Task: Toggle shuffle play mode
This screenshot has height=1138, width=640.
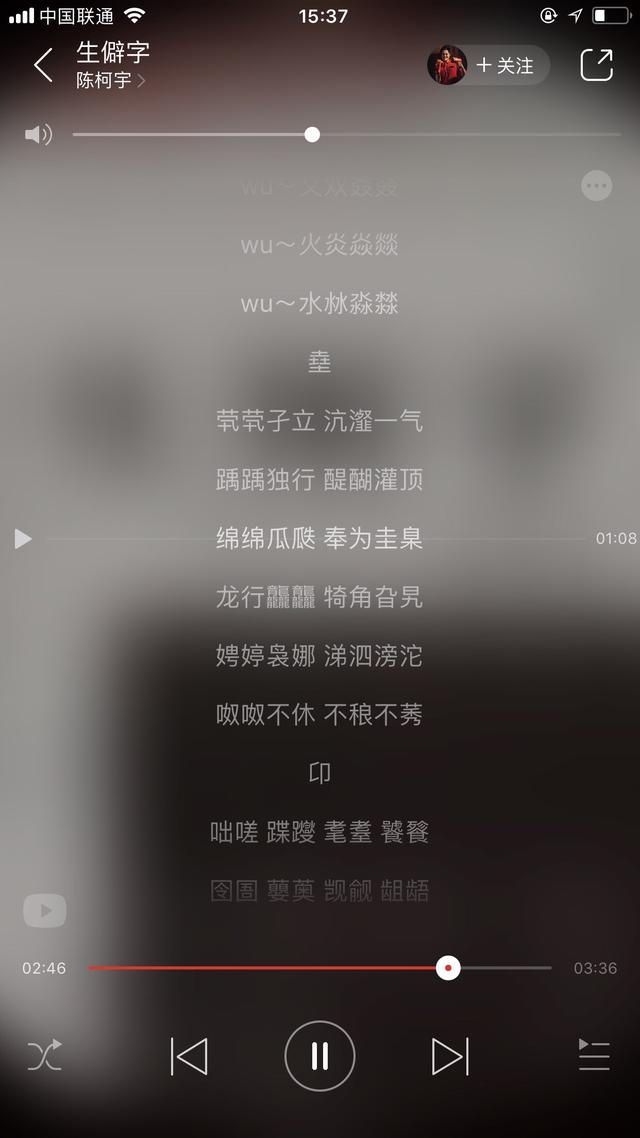Action: coord(45,1056)
